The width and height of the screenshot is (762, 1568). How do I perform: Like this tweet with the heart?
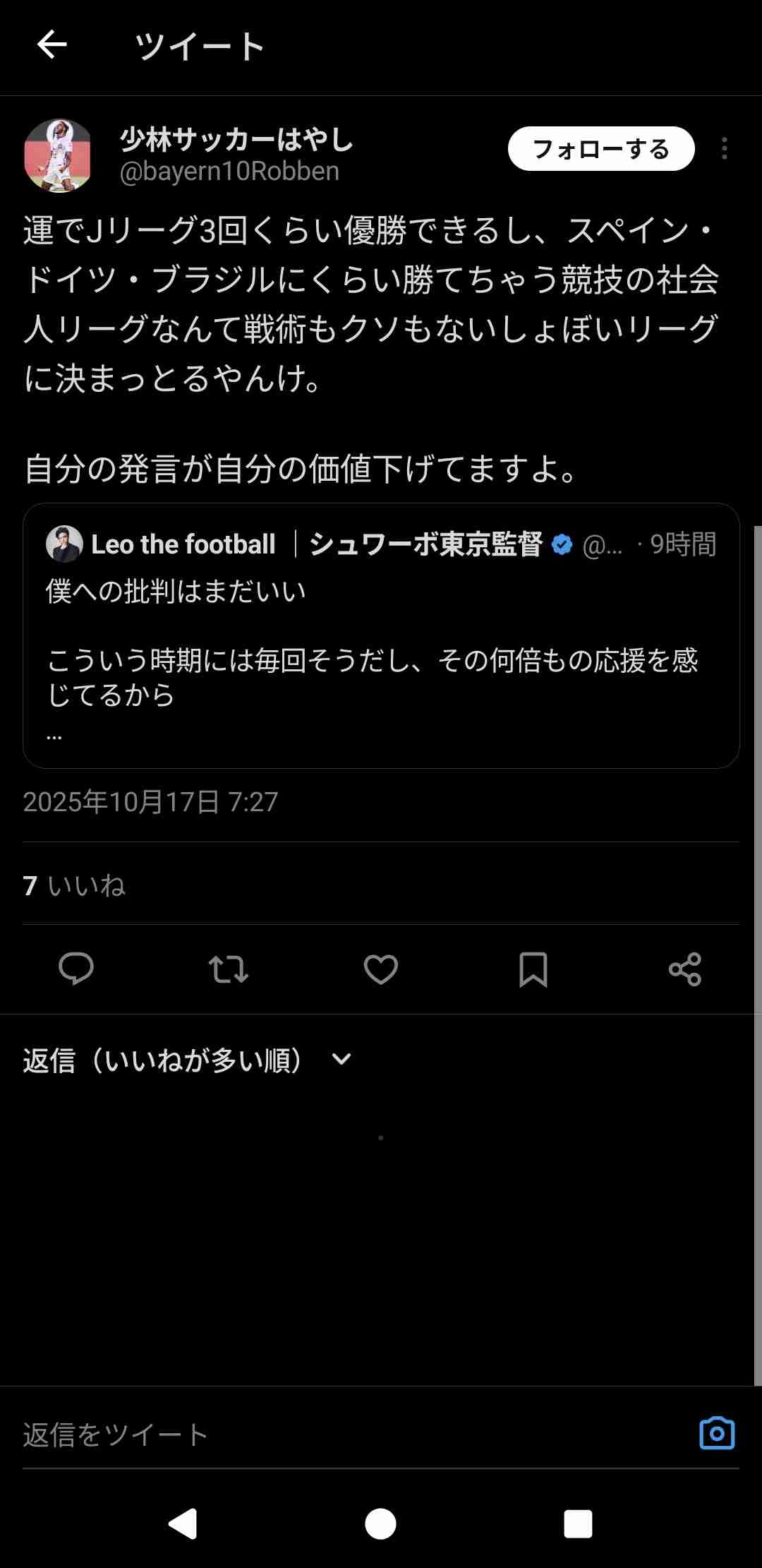click(381, 969)
